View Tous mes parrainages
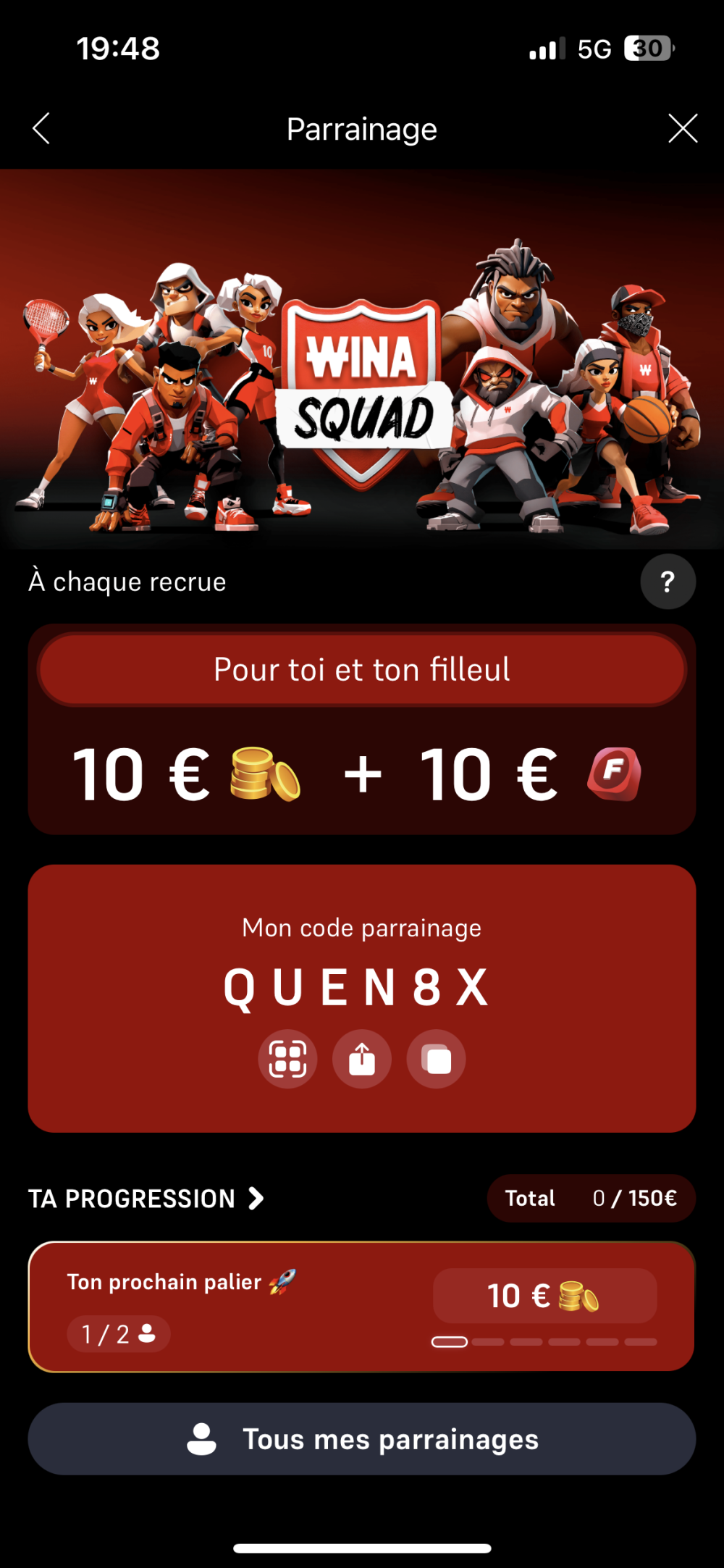Screen dimensions: 724x1568 tap(362, 1439)
